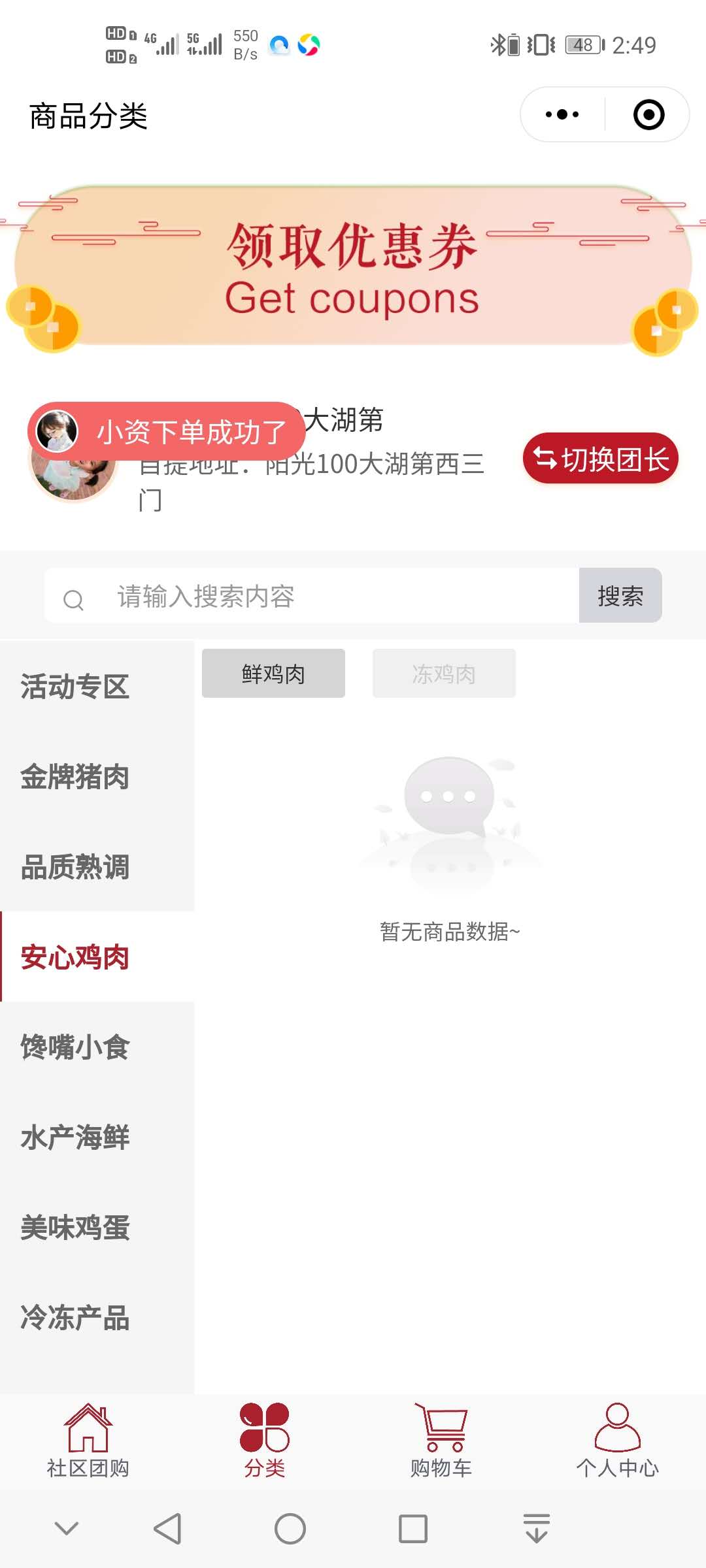
Task: Tap the 切换团长 button
Action: (600, 459)
